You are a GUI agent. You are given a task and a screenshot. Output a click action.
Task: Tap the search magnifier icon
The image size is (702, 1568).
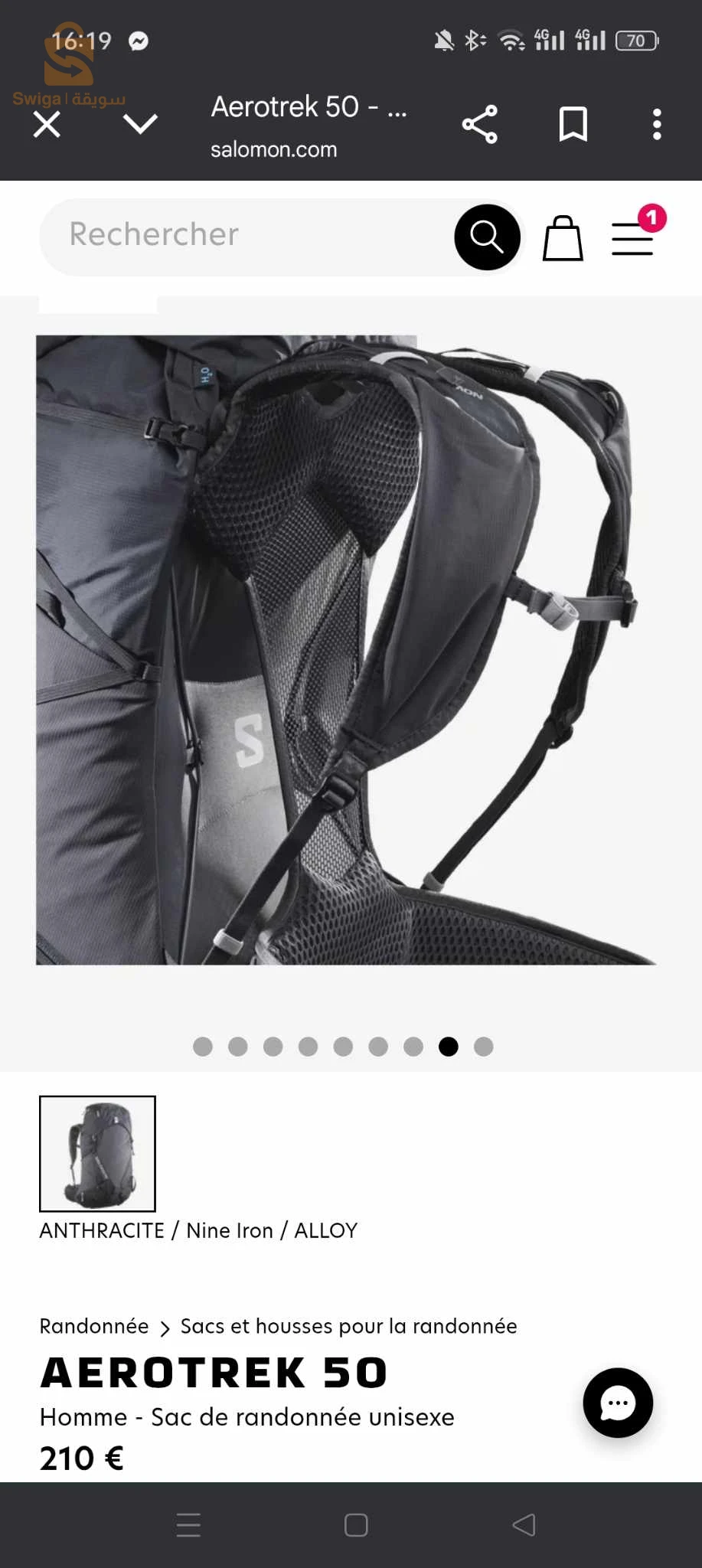(487, 237)
